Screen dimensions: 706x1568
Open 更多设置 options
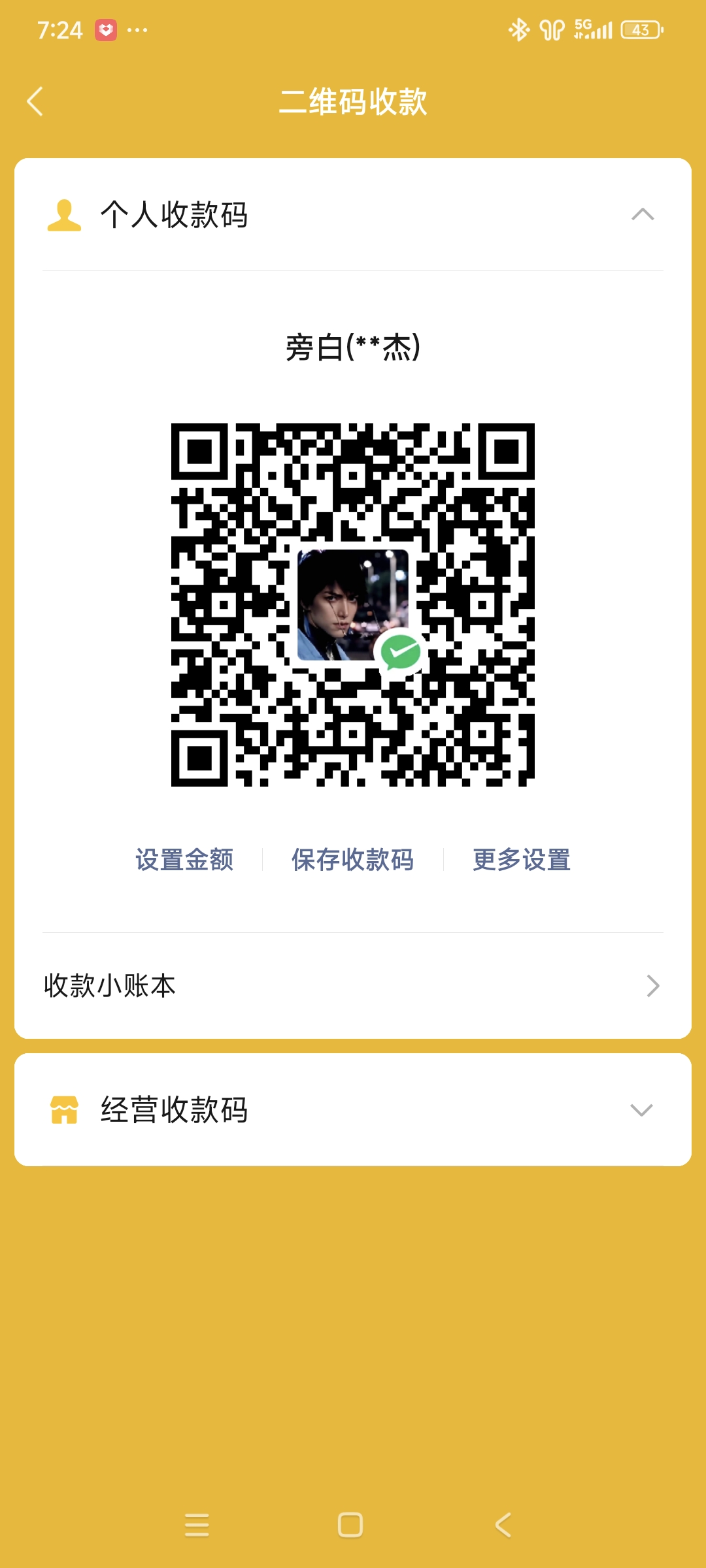click(x=521, y=860)
